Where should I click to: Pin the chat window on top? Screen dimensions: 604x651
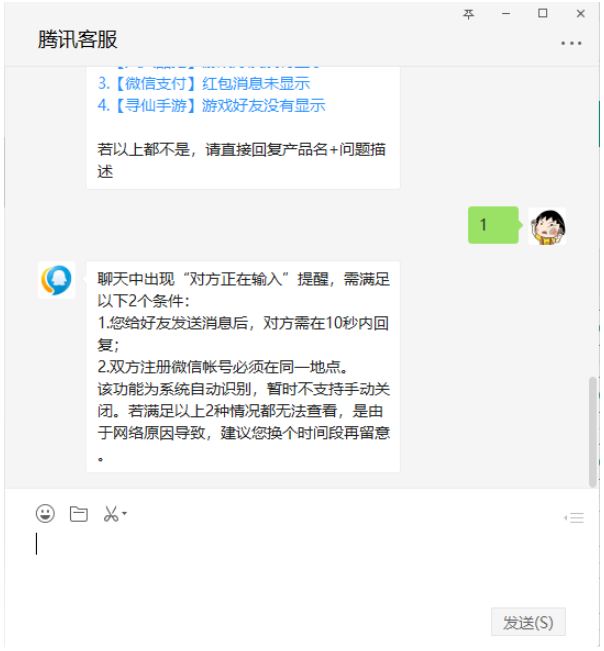click(469, 13)
